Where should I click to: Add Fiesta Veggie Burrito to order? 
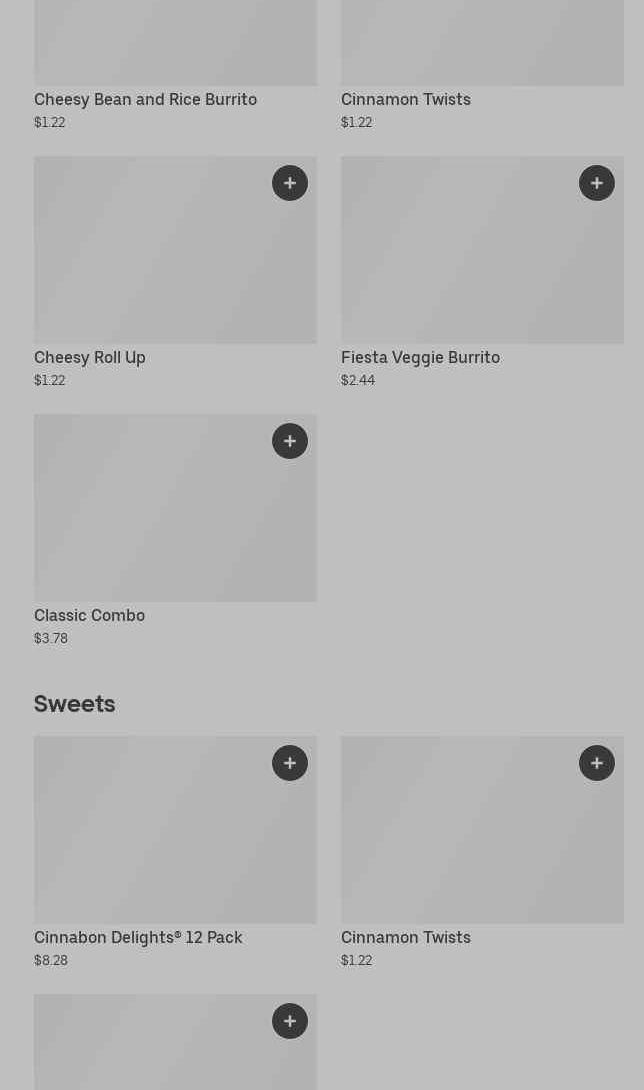pyautogui.click(x=597, y=183)
